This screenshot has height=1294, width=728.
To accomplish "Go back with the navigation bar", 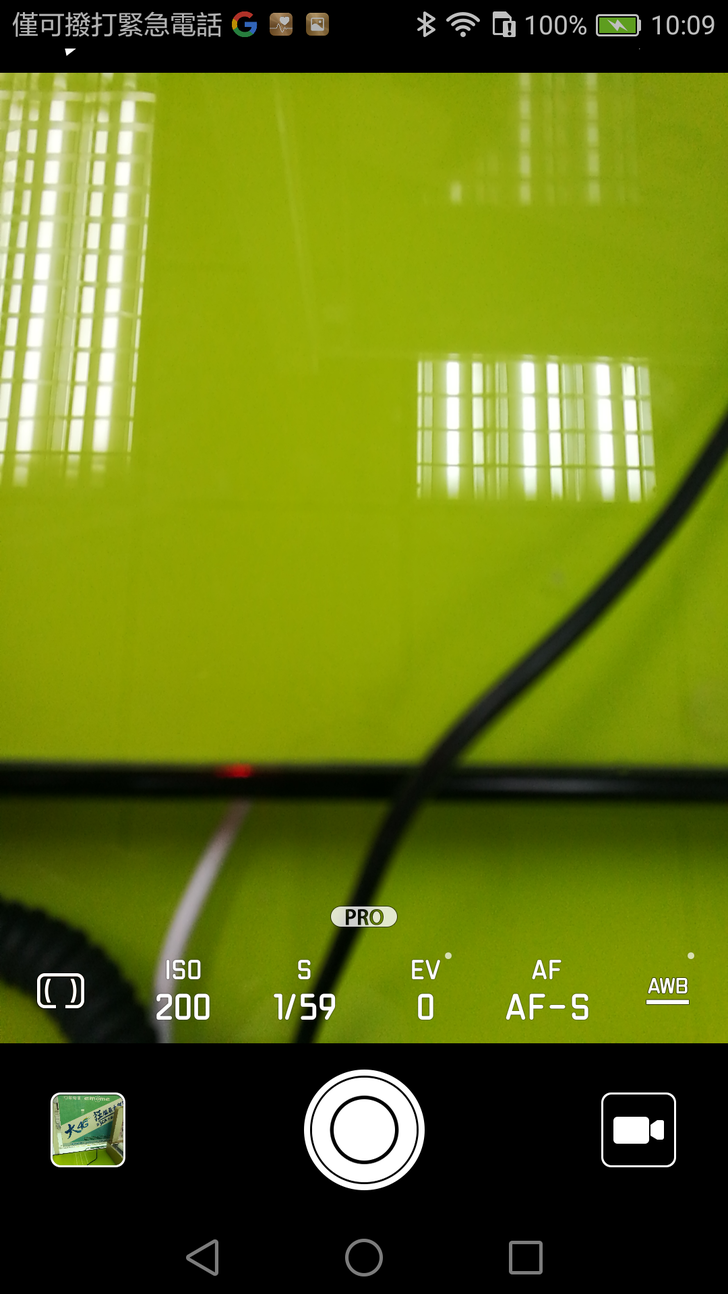I will point(203,1257).
